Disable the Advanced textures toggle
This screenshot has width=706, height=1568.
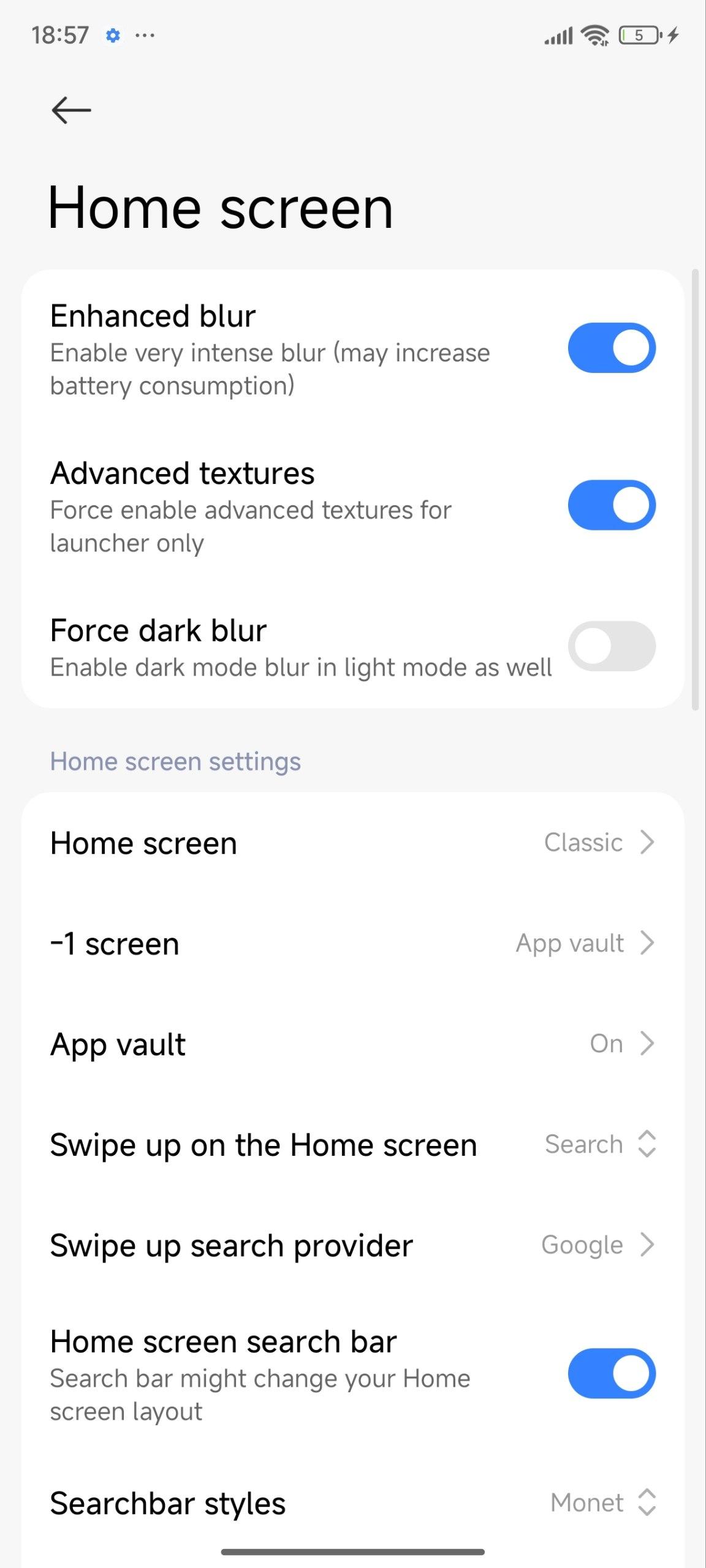[x=612, y=505]
